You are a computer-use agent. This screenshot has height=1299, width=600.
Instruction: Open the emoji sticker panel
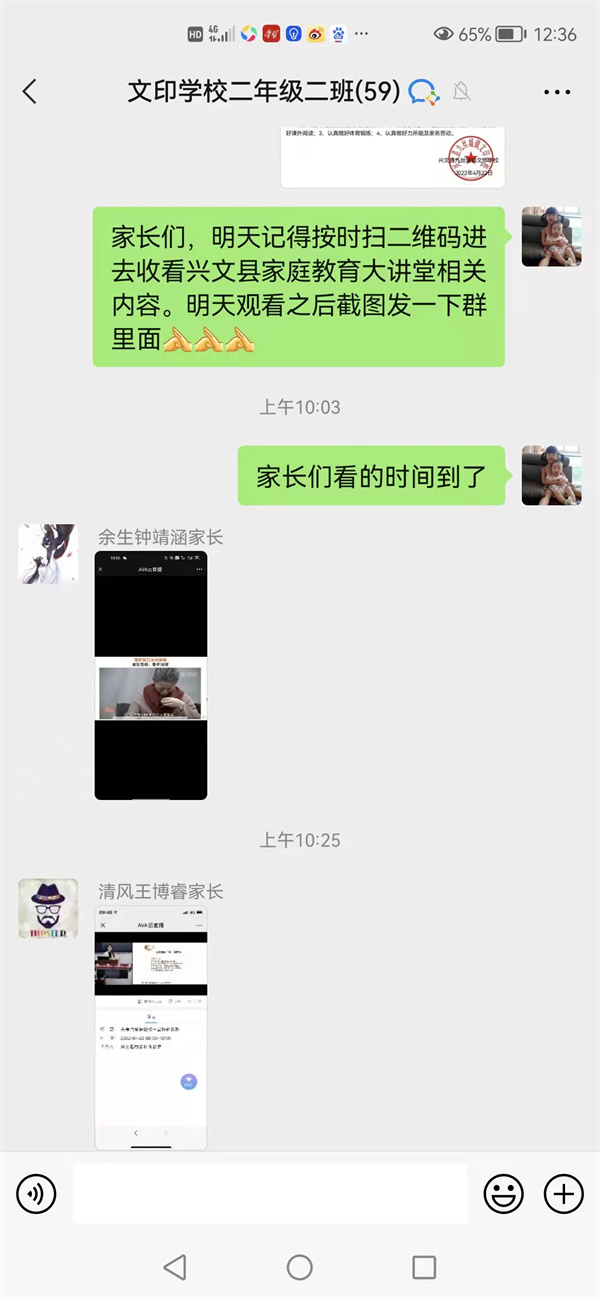[x=504, y=1193]
